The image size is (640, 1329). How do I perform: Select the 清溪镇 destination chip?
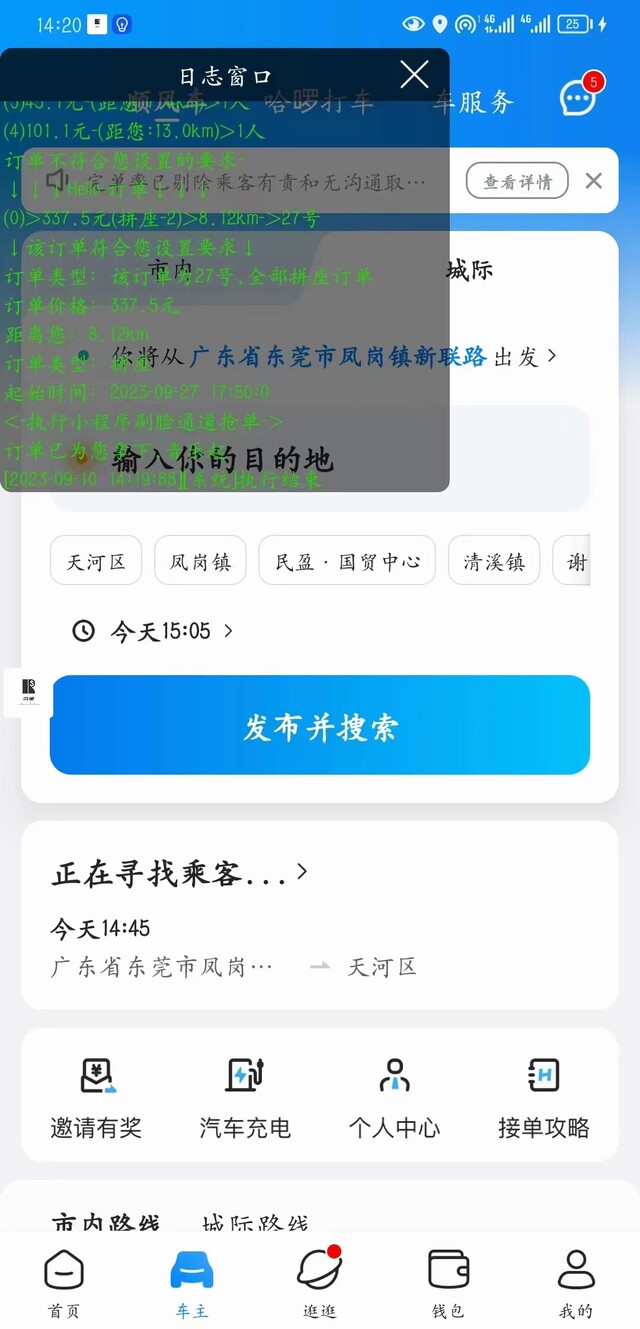coord(494,561)
